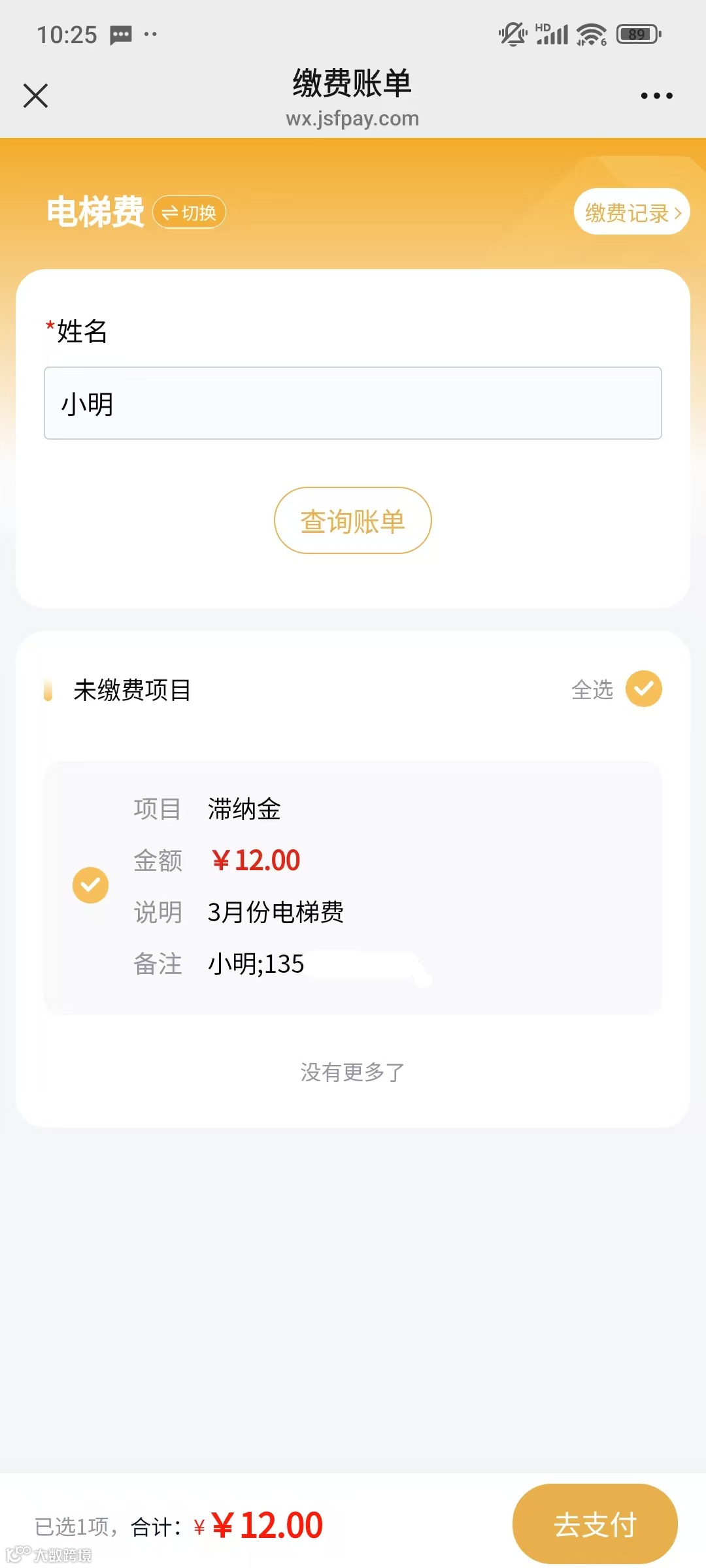Viewport: 706px width, 1568px height.
Task: Uncheck the 滞纳金 ¥12.00 item
Action: coord(90,885)
